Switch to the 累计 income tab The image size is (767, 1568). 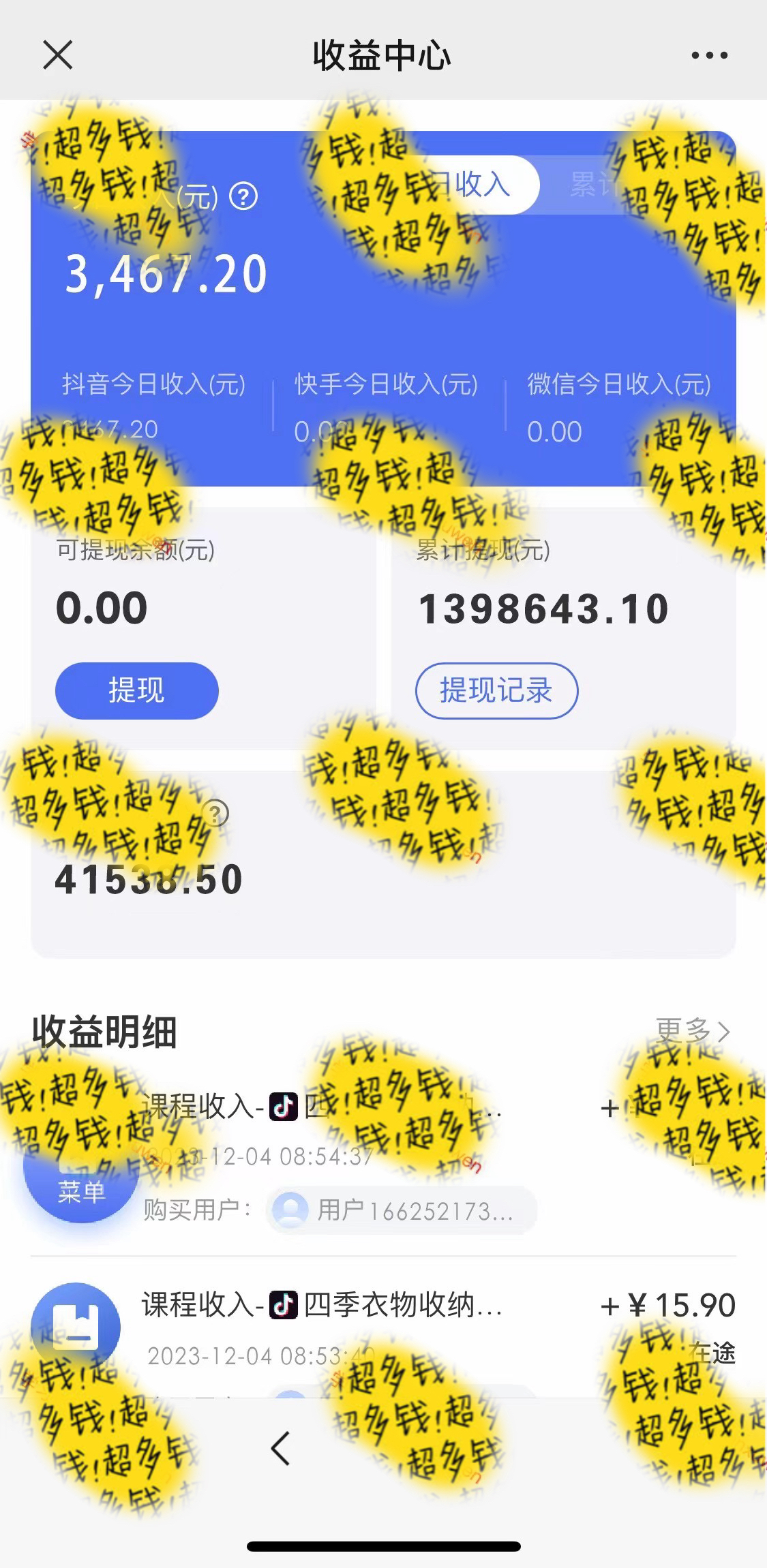point(593,185)
